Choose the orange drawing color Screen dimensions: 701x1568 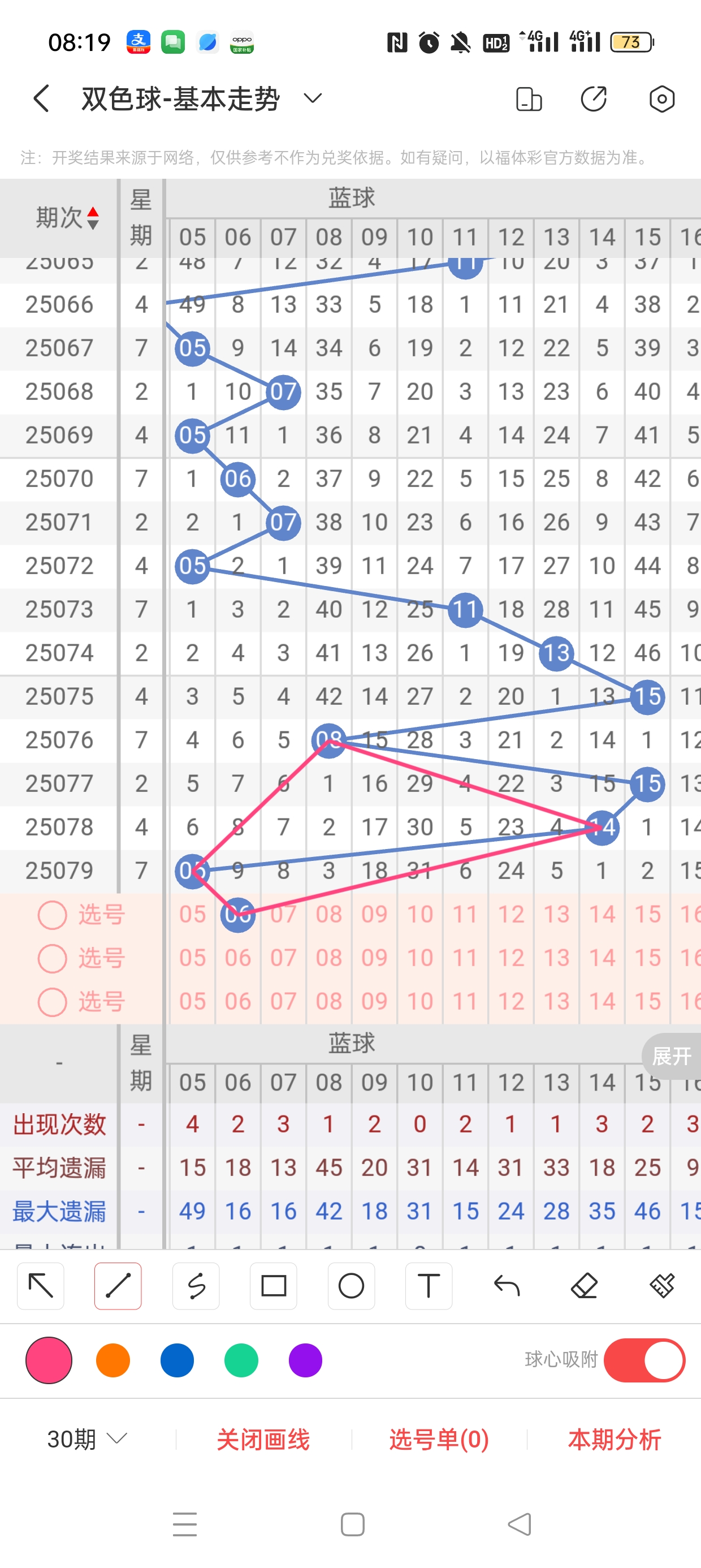[113, 1360]
